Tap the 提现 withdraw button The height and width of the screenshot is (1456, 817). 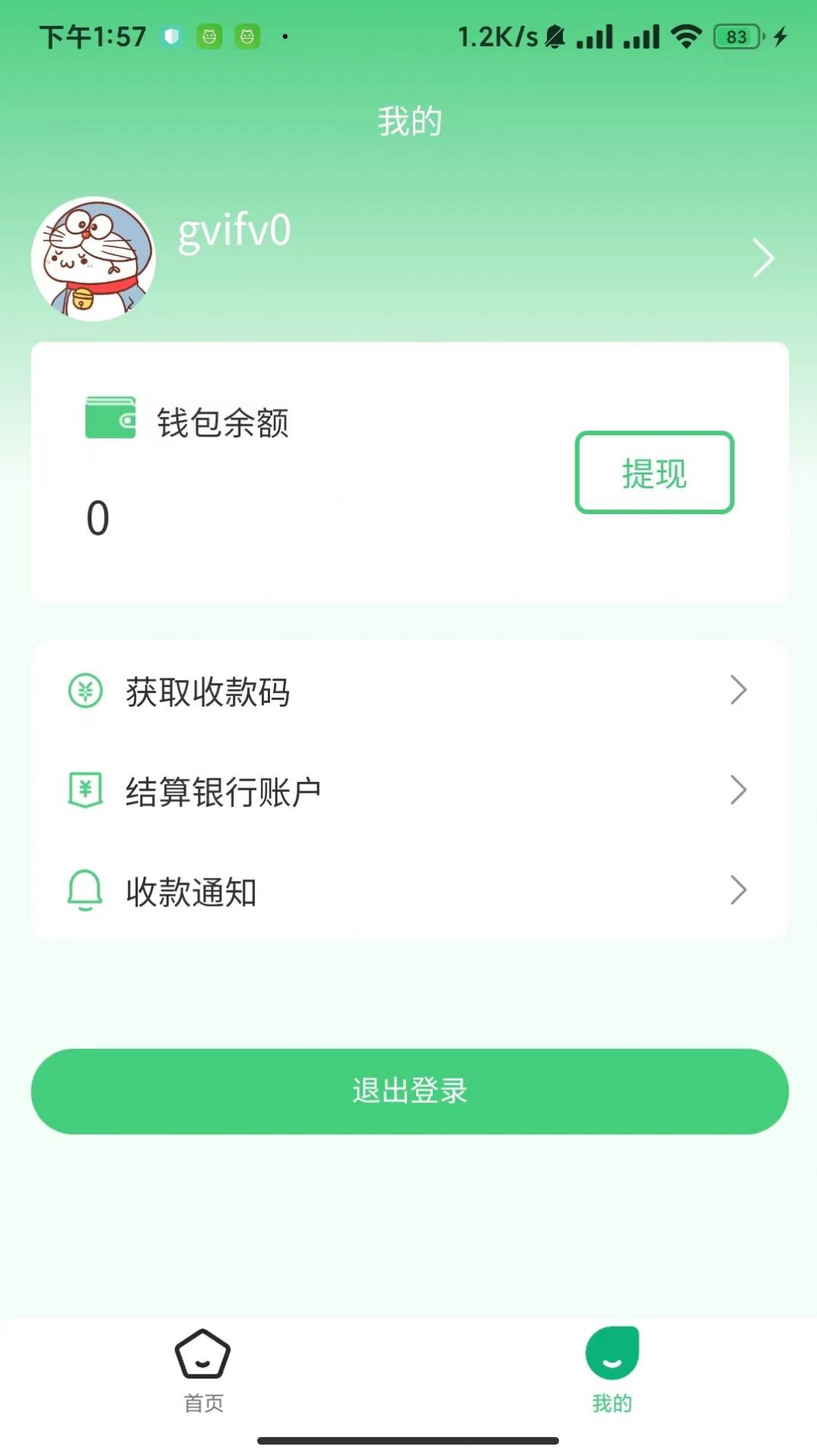(654, 472)
